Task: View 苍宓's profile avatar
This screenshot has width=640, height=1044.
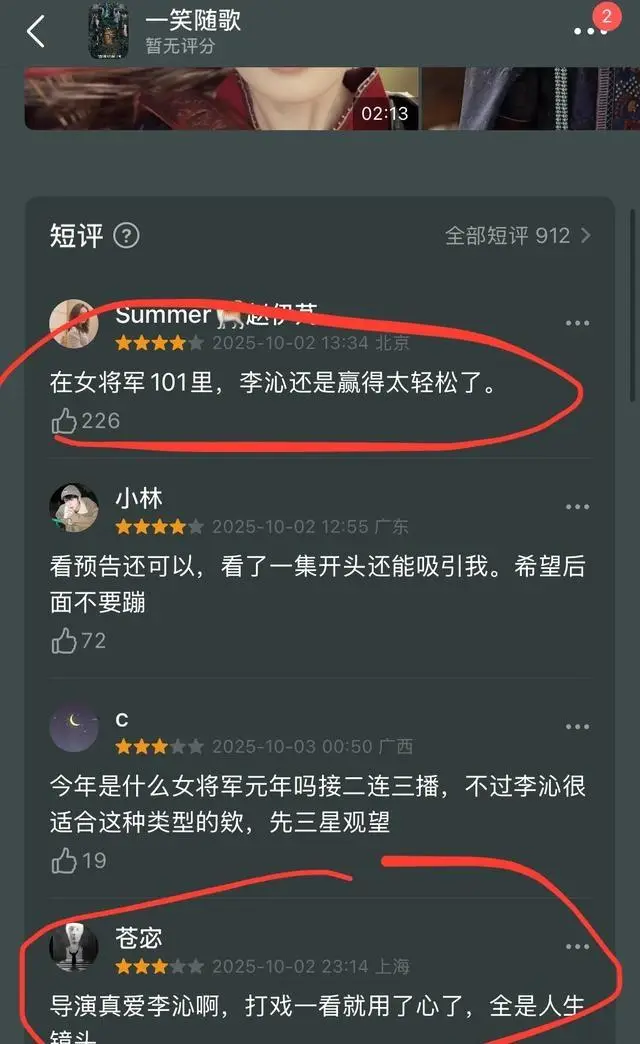Action: [x=74, y=948]
